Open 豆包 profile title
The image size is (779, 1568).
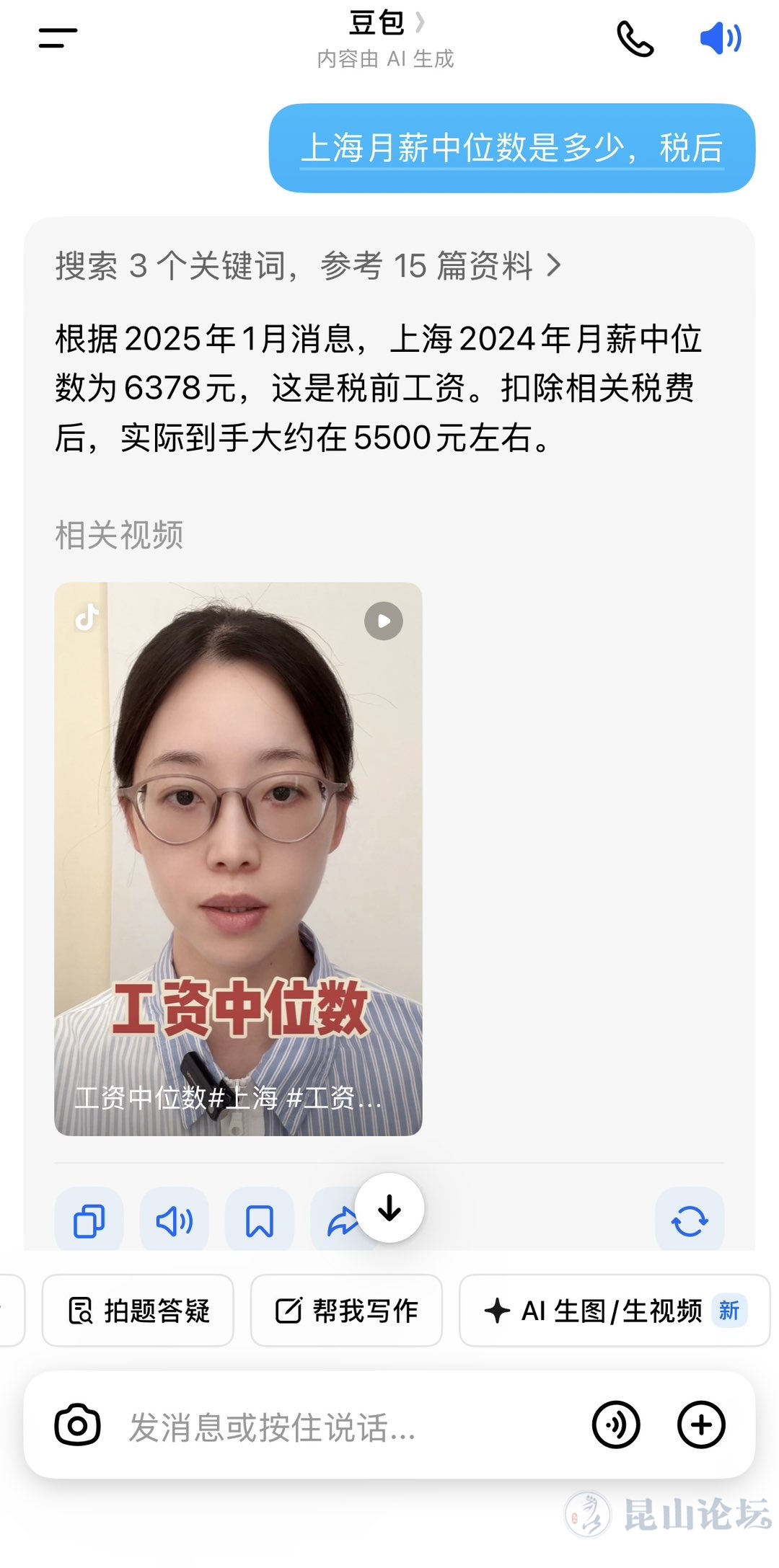tap(385, 24)
